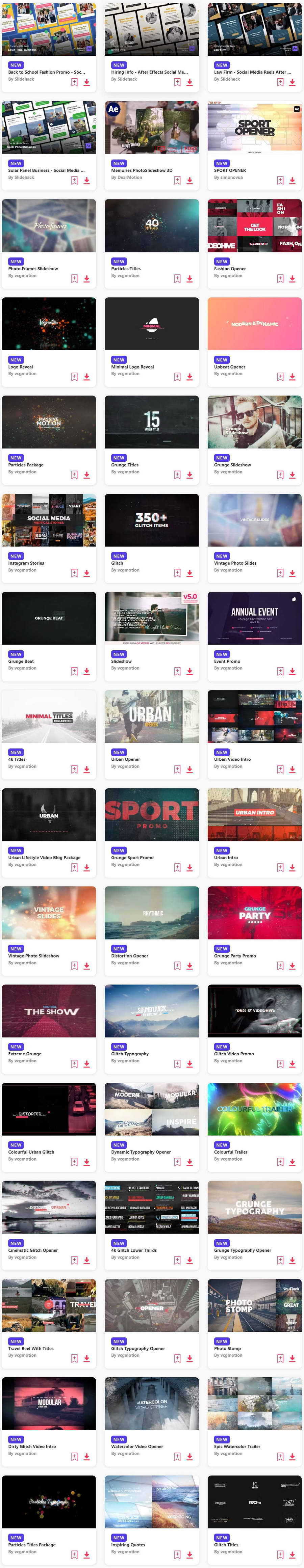
Task: View author Slidehack under Law Firm
Action: coord(227,79)
